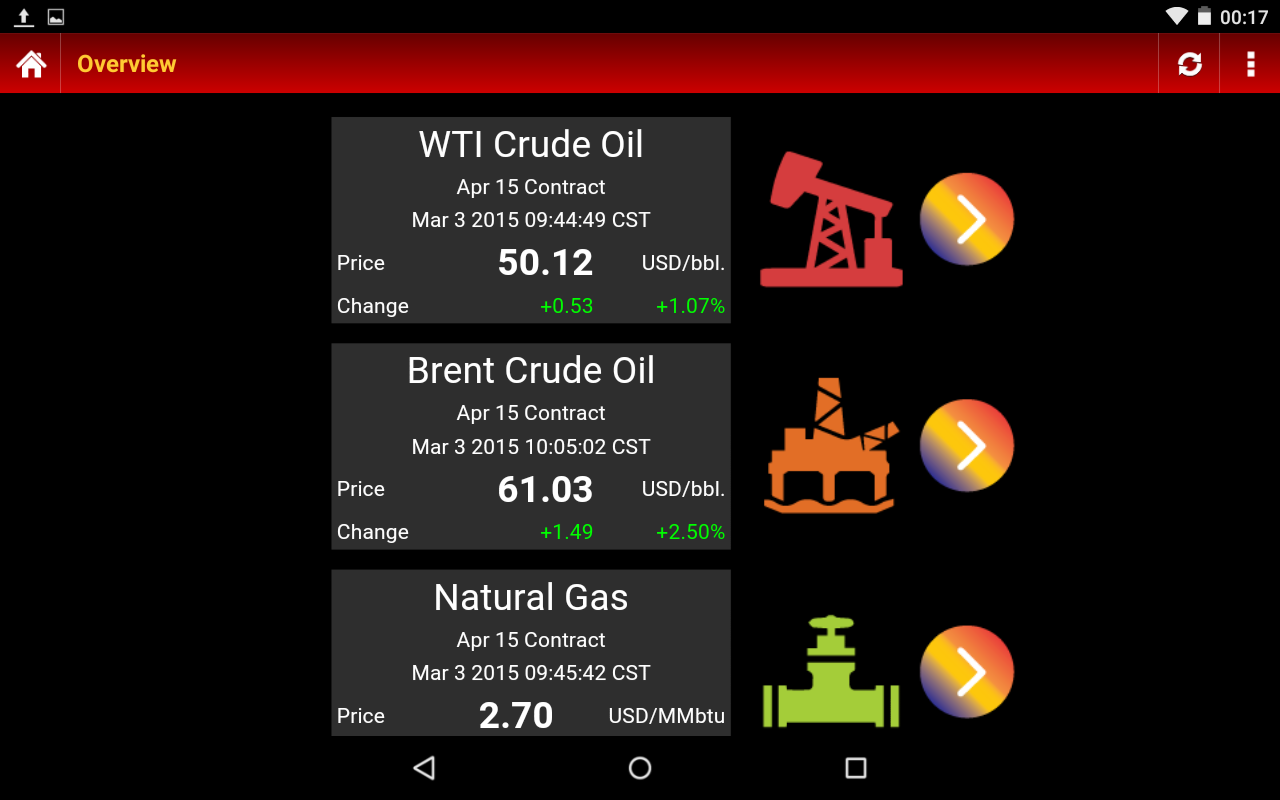Select the Brent Crude Oil card
This screenshot has height=800, width=1280.
click(x=531, y=446)
